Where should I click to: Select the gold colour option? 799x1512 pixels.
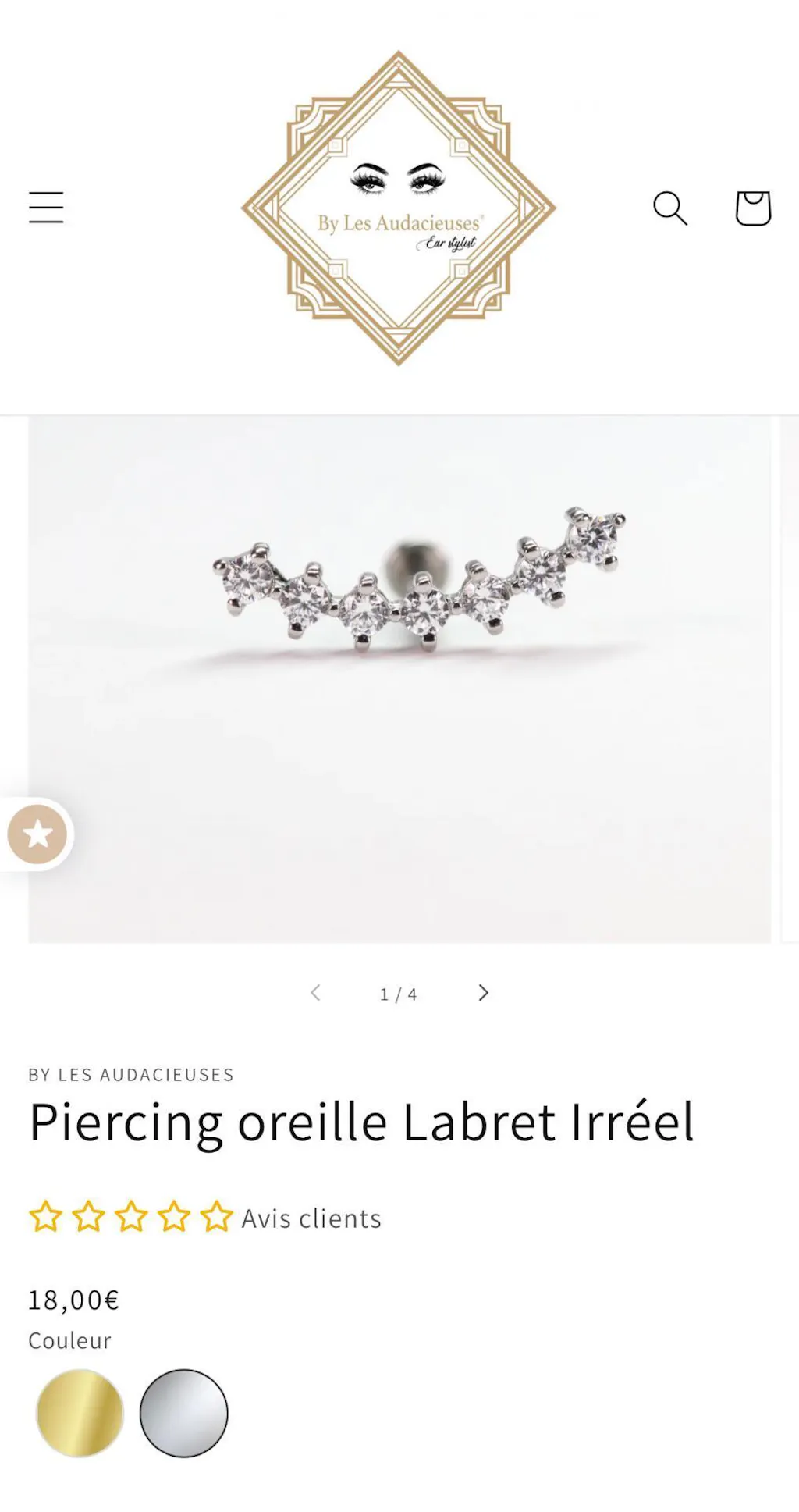pyautogui.click(x=80, y=1413)
